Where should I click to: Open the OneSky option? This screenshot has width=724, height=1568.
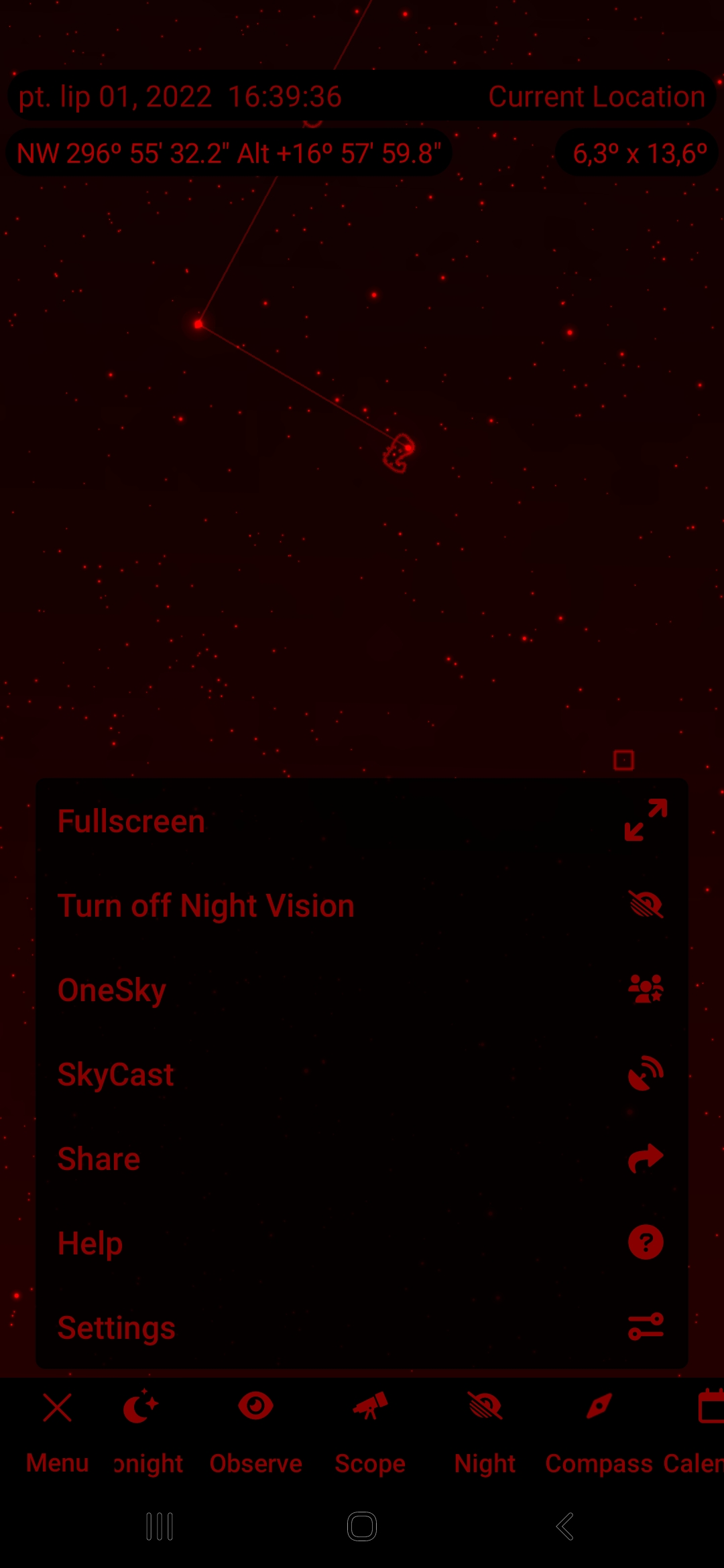pyautogui.click(x=362, y=990)
